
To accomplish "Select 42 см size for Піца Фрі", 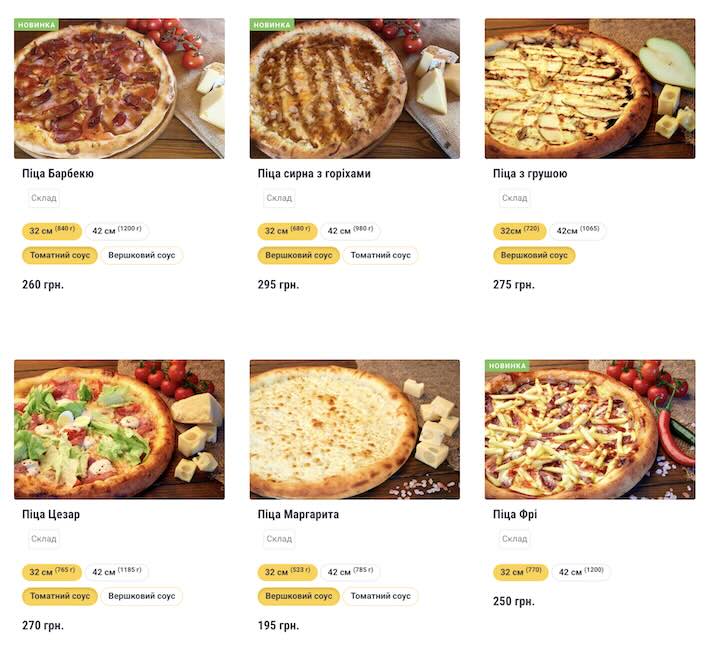I will click(x=580, y=572).
